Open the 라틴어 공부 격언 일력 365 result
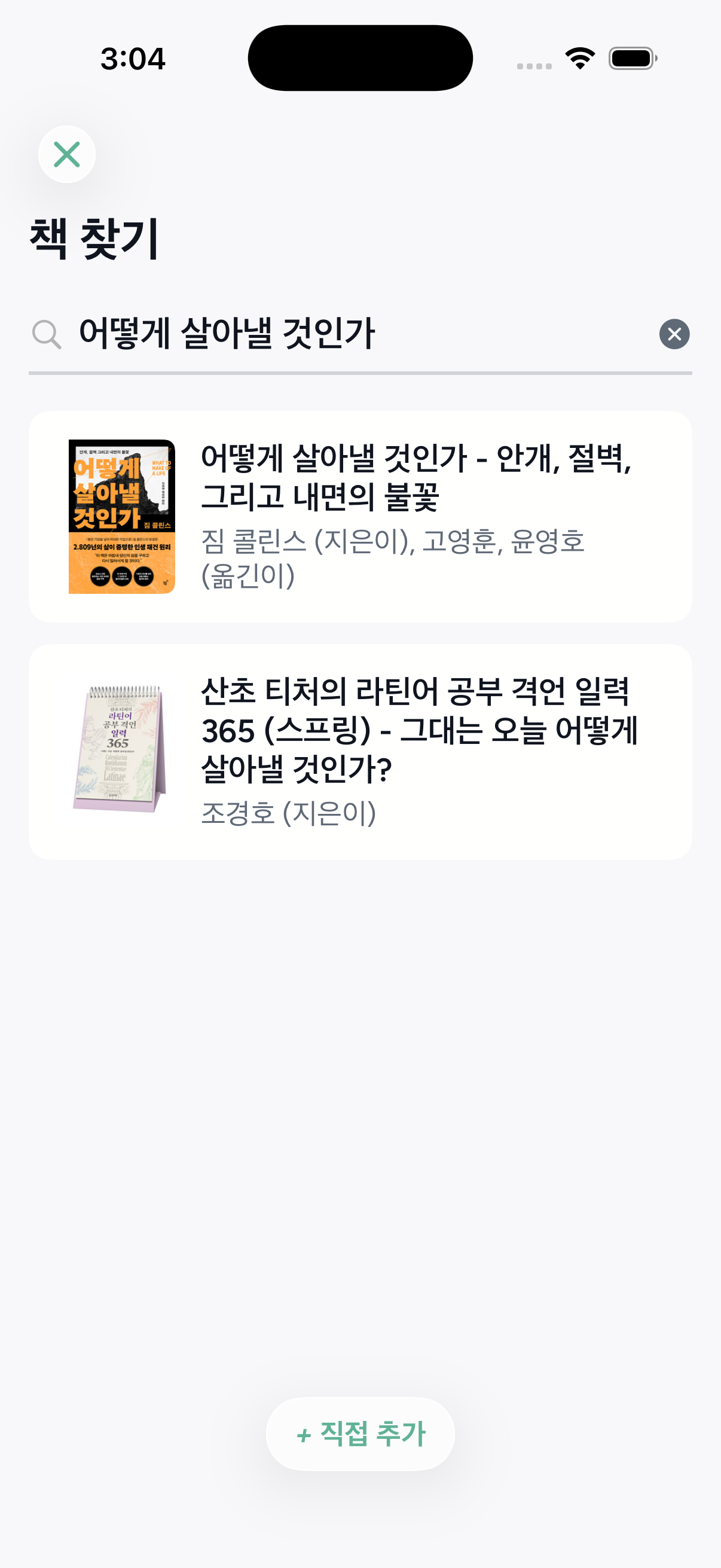 [360, 752]
